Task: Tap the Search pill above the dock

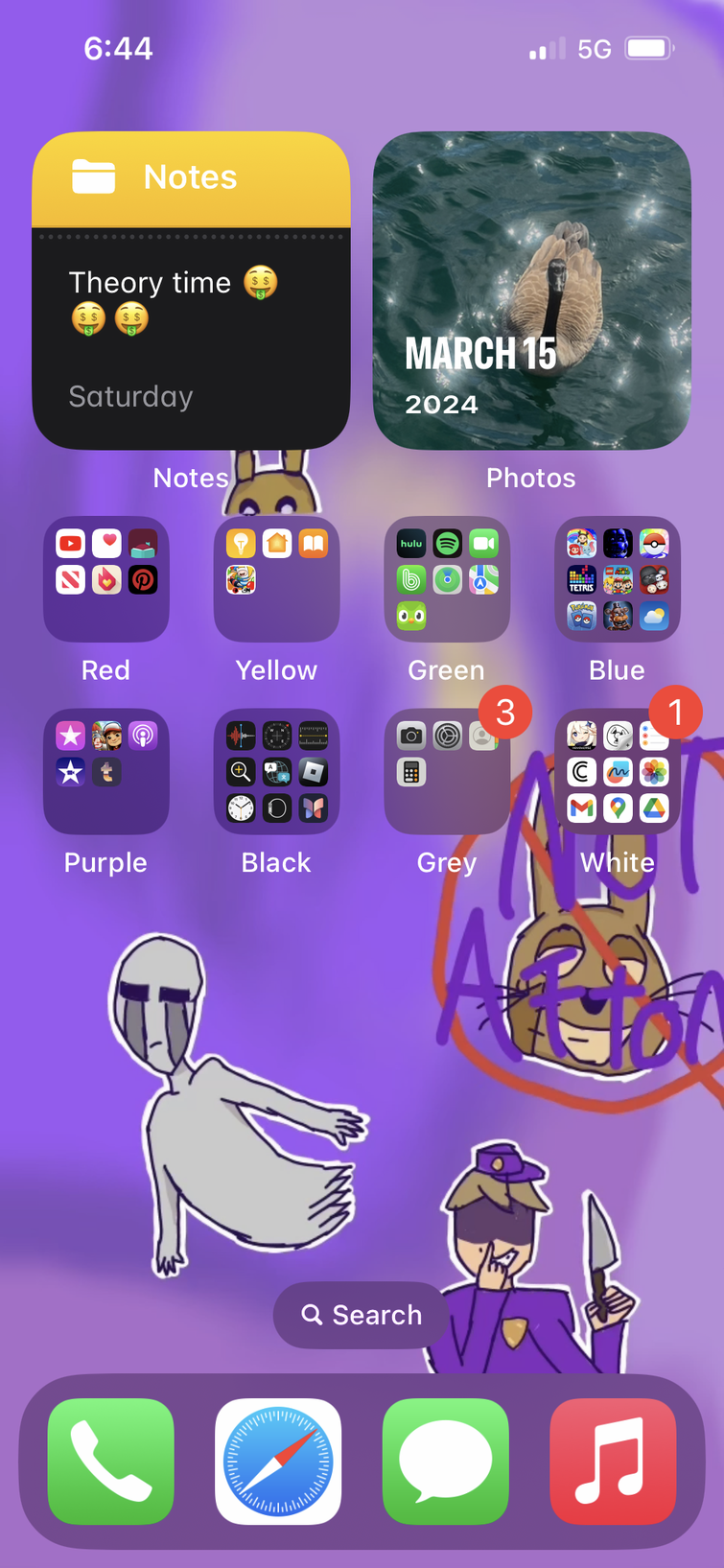Action: [362, 1315]
